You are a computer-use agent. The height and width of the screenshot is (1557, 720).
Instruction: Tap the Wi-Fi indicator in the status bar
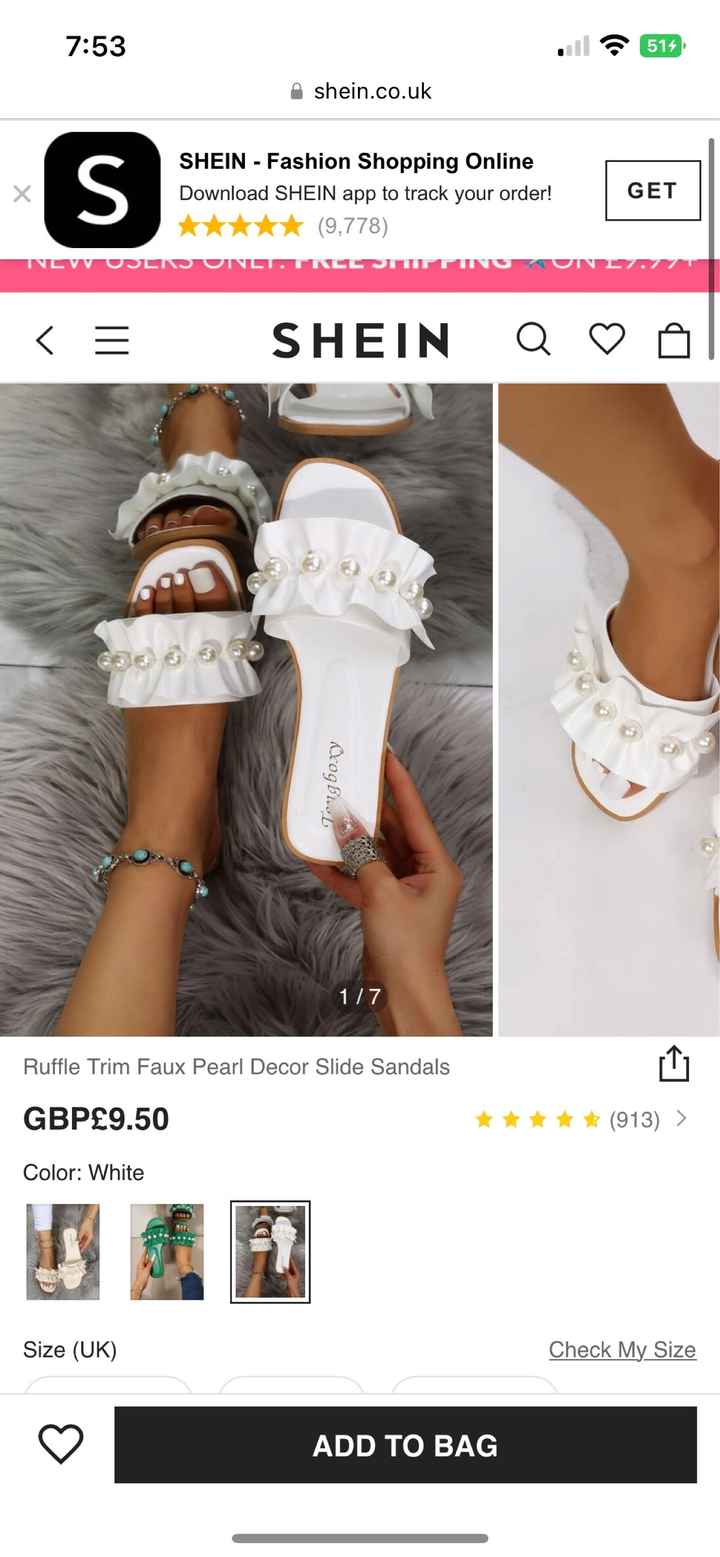pyautogui.click(x=611, y=45)
